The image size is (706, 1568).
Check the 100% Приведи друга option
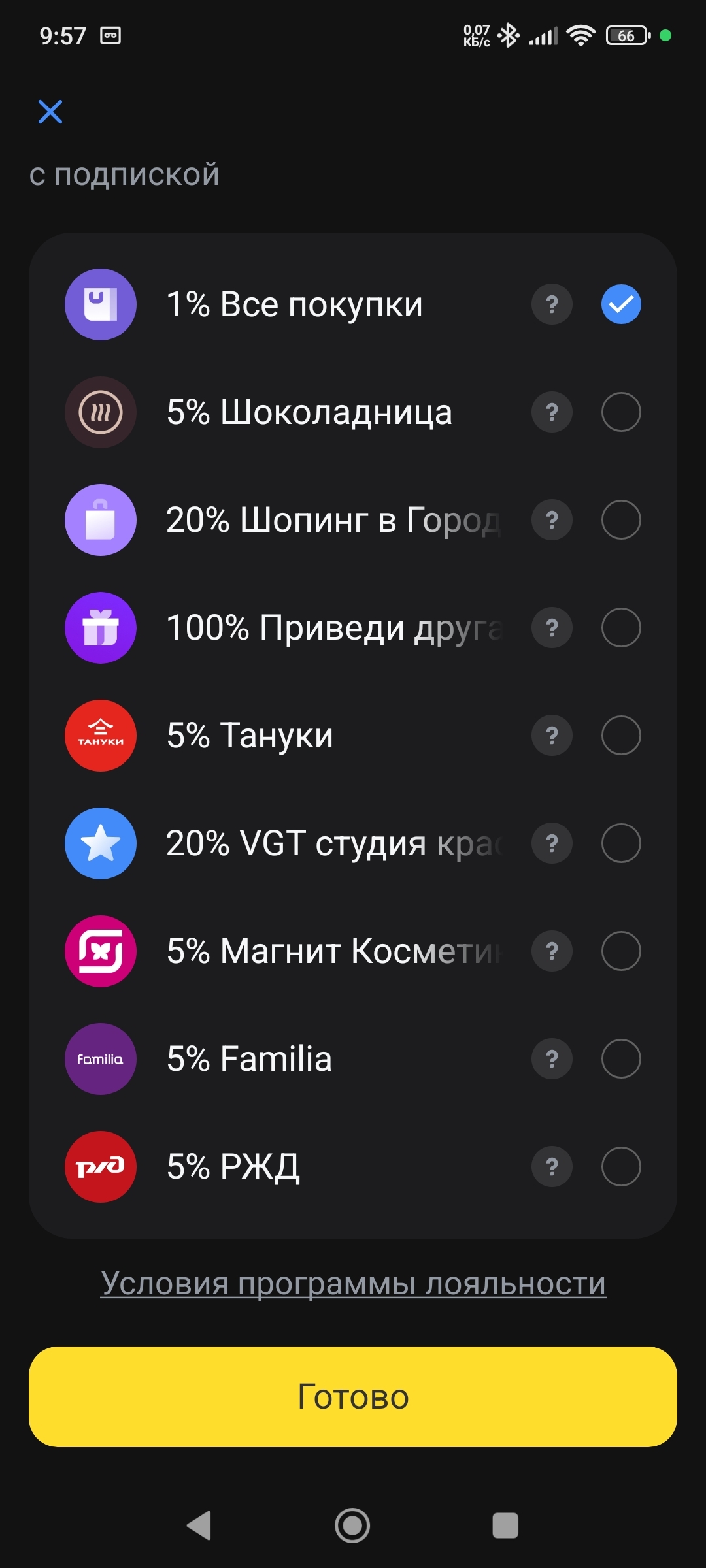point(620,628)
